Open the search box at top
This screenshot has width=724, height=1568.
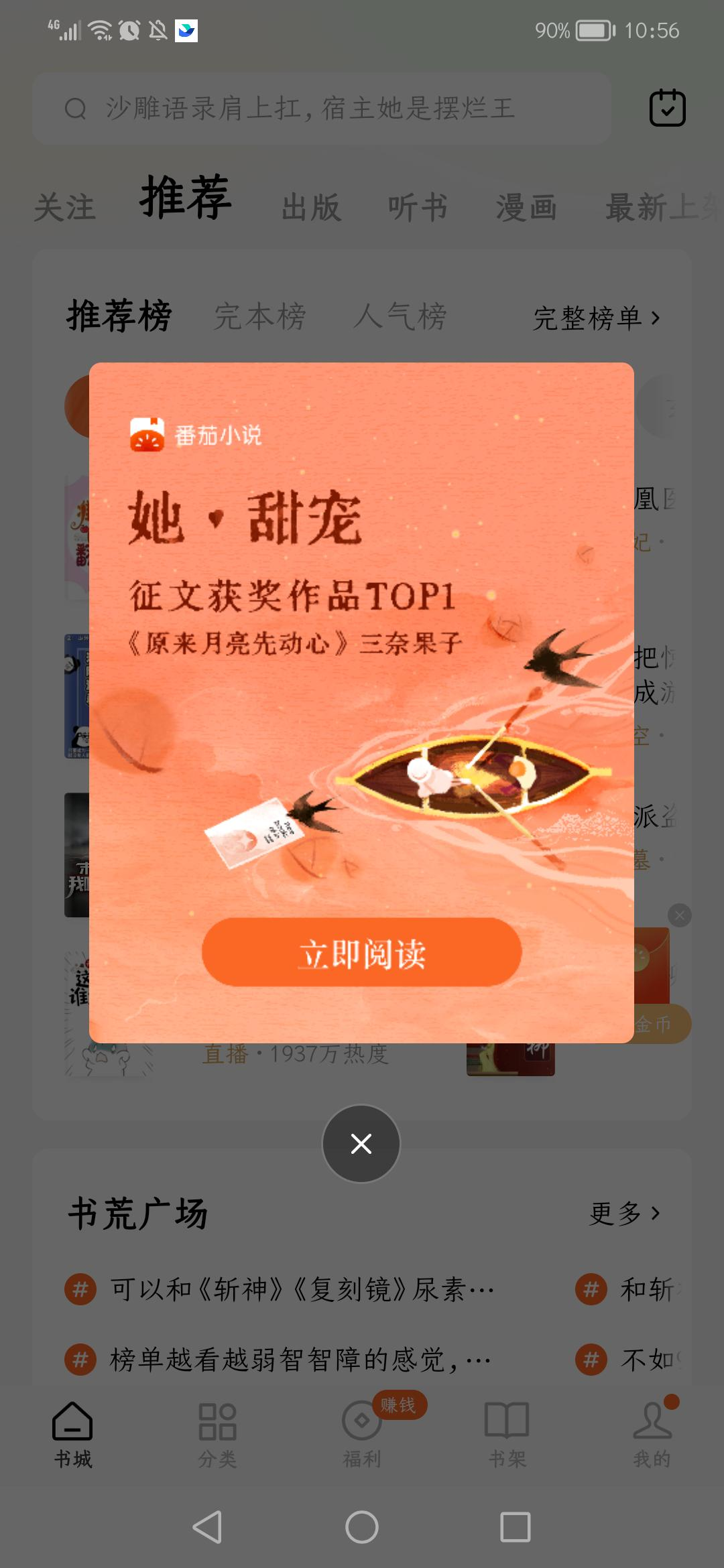(x=322, y=109)
